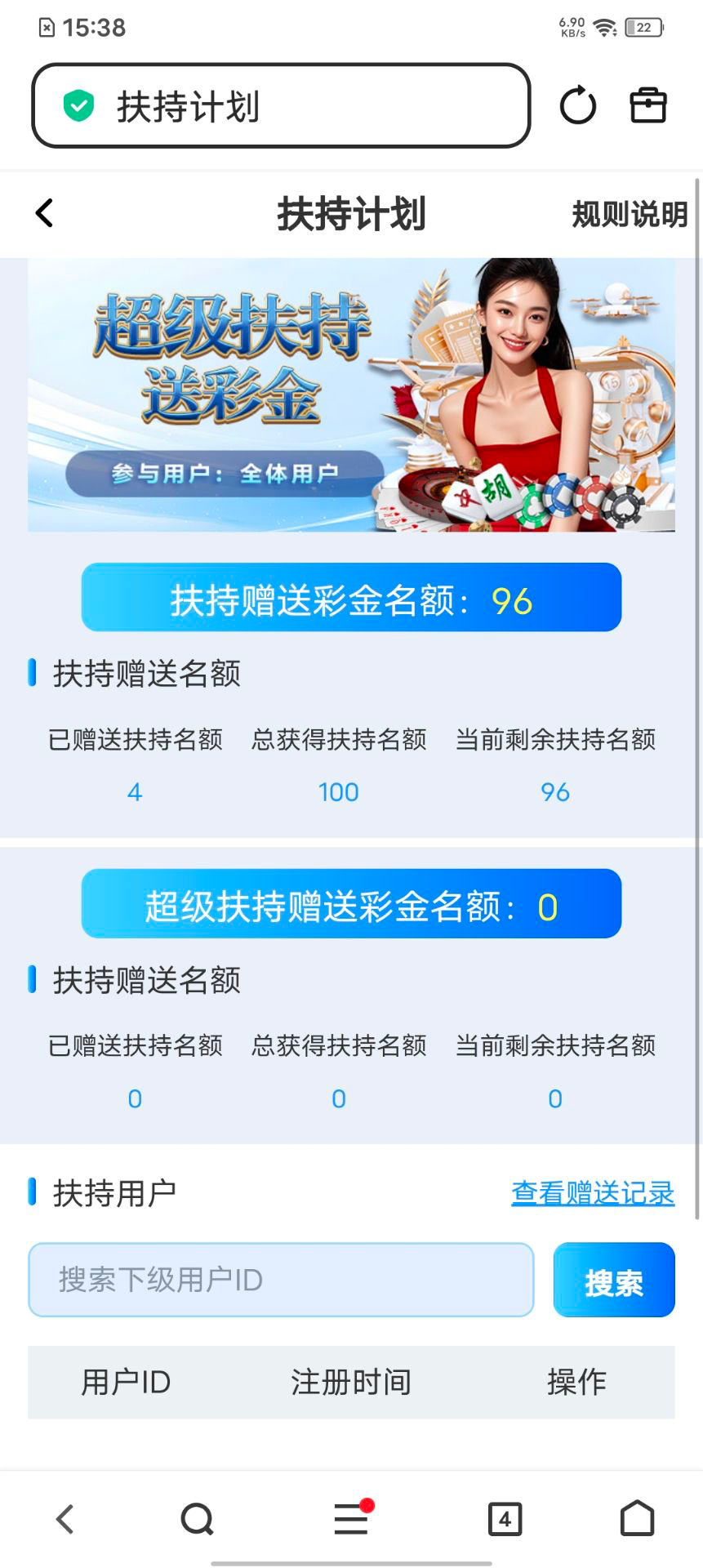703x1568 pixels.
Task: Tap the green verified shield in the address bar
Action: coord(78,104)
